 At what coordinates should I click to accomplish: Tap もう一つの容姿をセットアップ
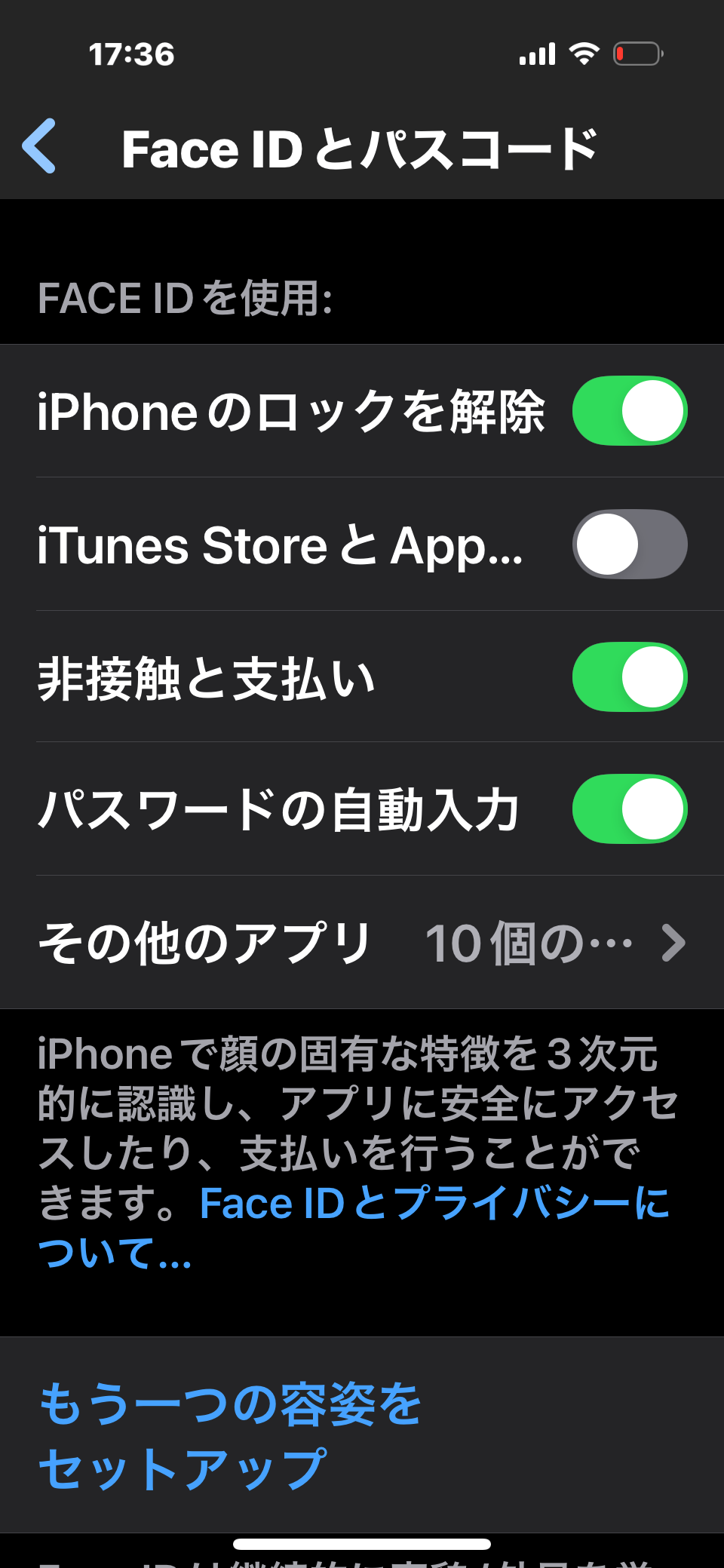tap(230, 1436)
